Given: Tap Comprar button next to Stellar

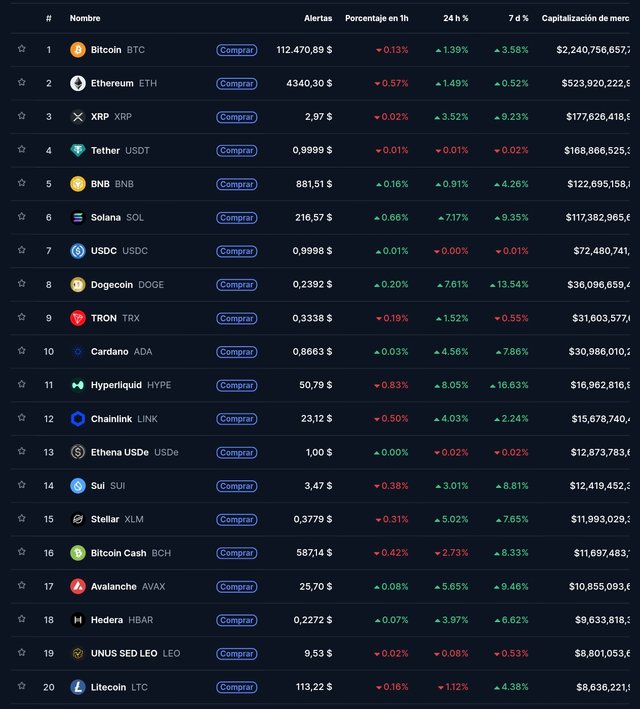Looking at the screenshot, I should coord(236,519).
